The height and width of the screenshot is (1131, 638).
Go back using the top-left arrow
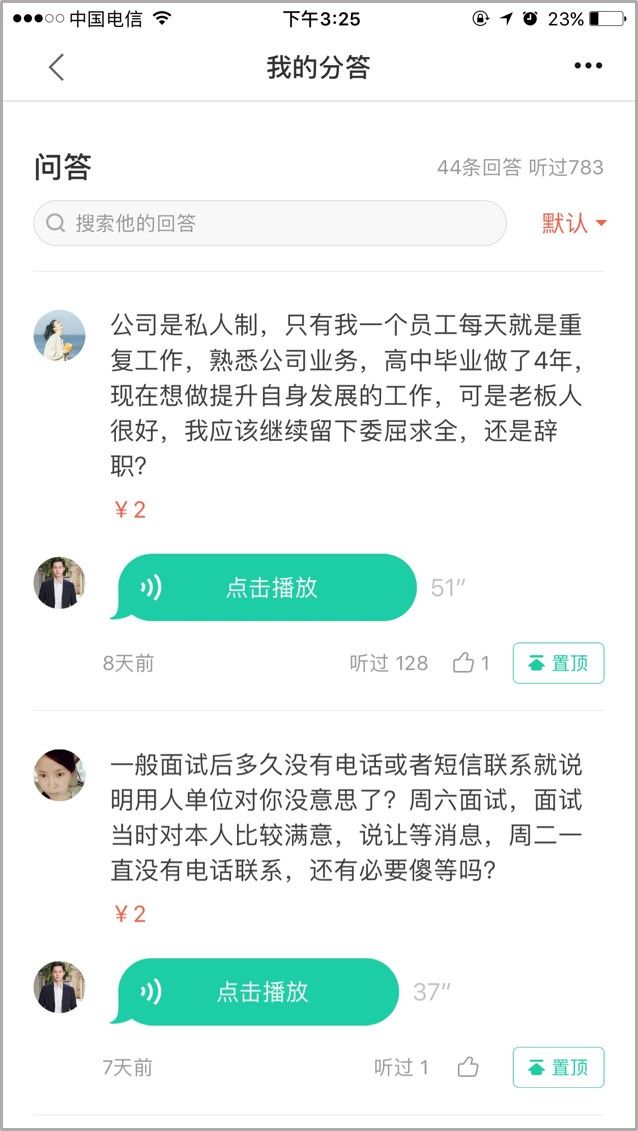[56, 67]
